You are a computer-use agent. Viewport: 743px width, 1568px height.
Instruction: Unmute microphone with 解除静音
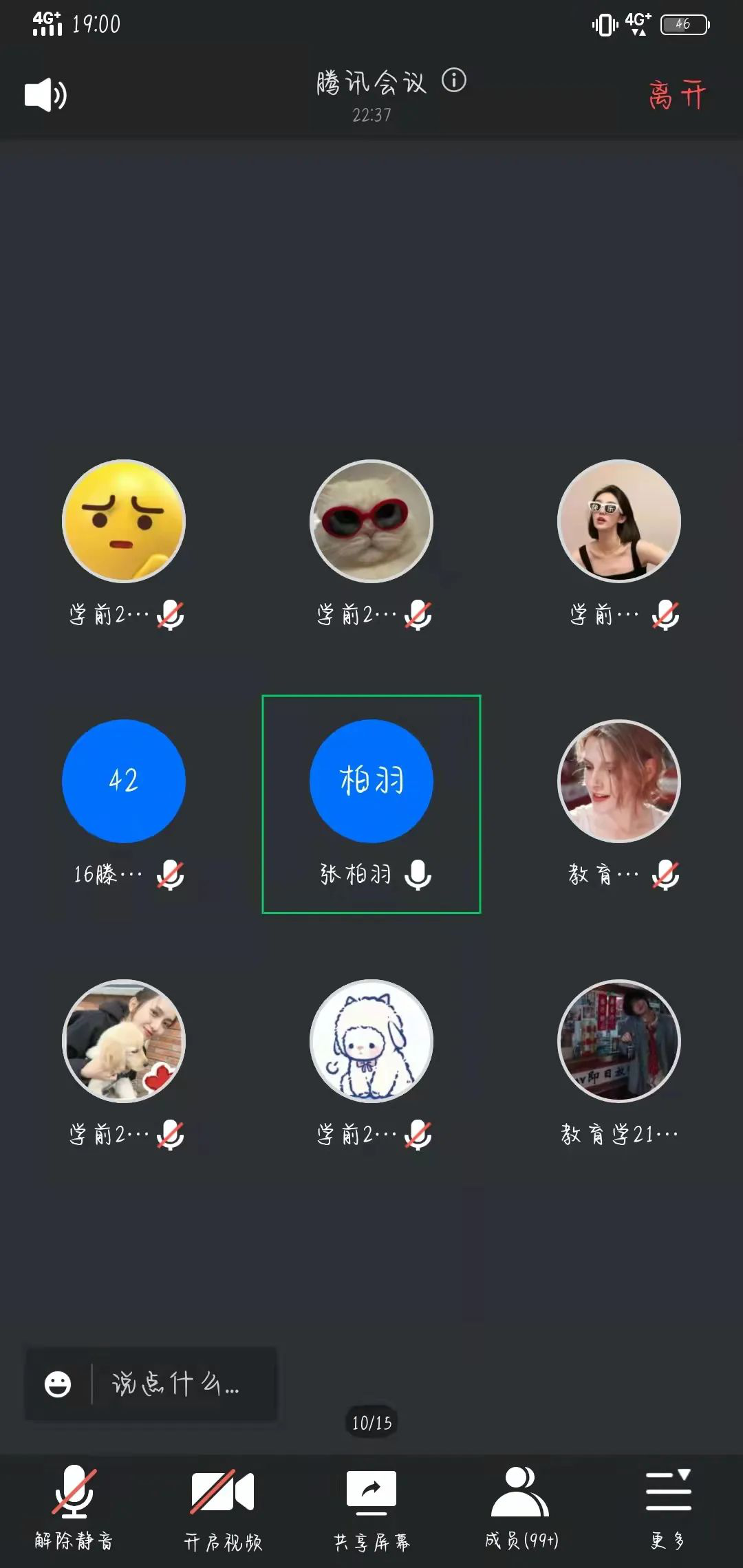pyautogui.click(x=74, y=1507)
